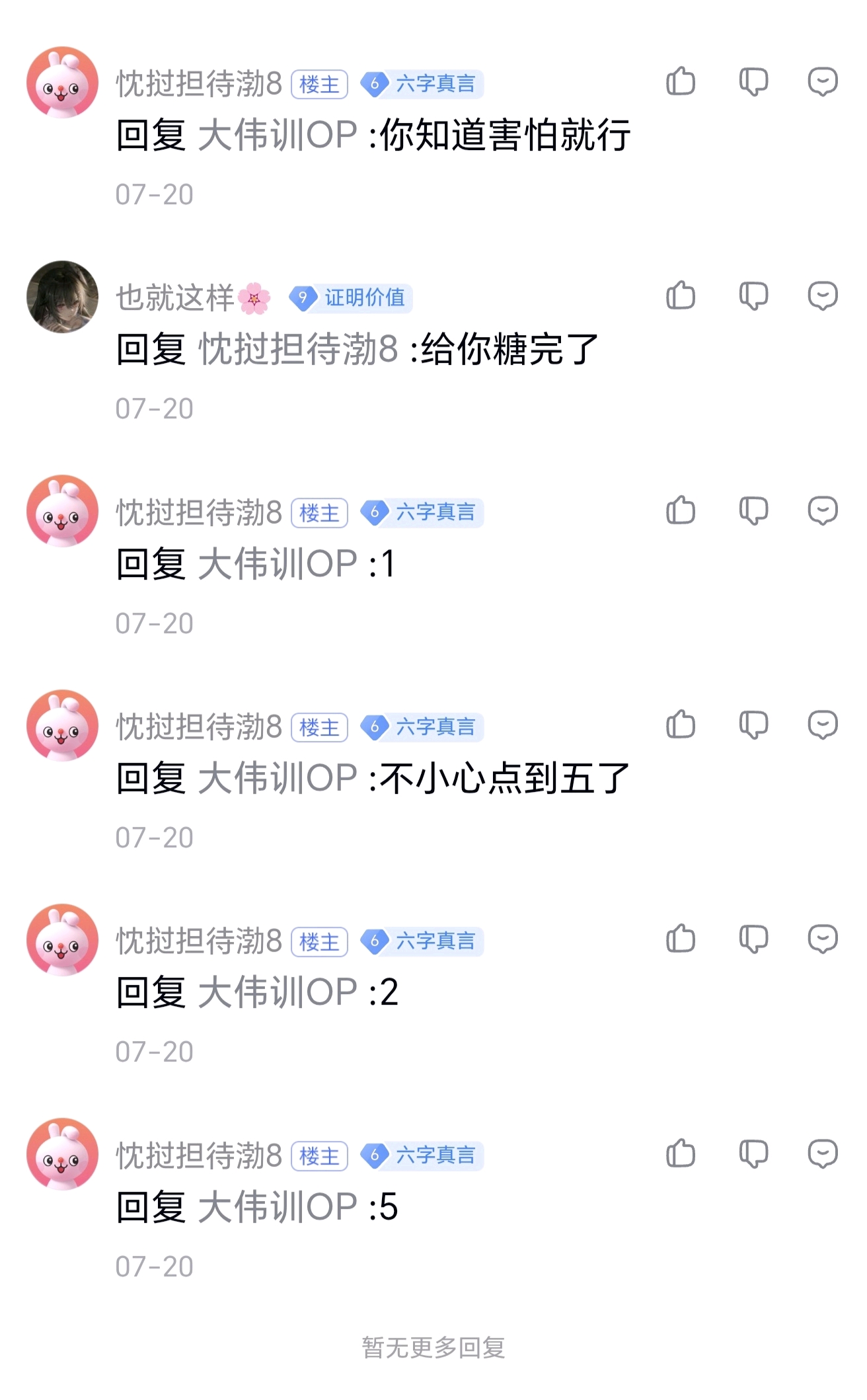Tap comment icon on "不小心点到五了" reply
Screen dimensions: 867x1400
pos(823,724)
